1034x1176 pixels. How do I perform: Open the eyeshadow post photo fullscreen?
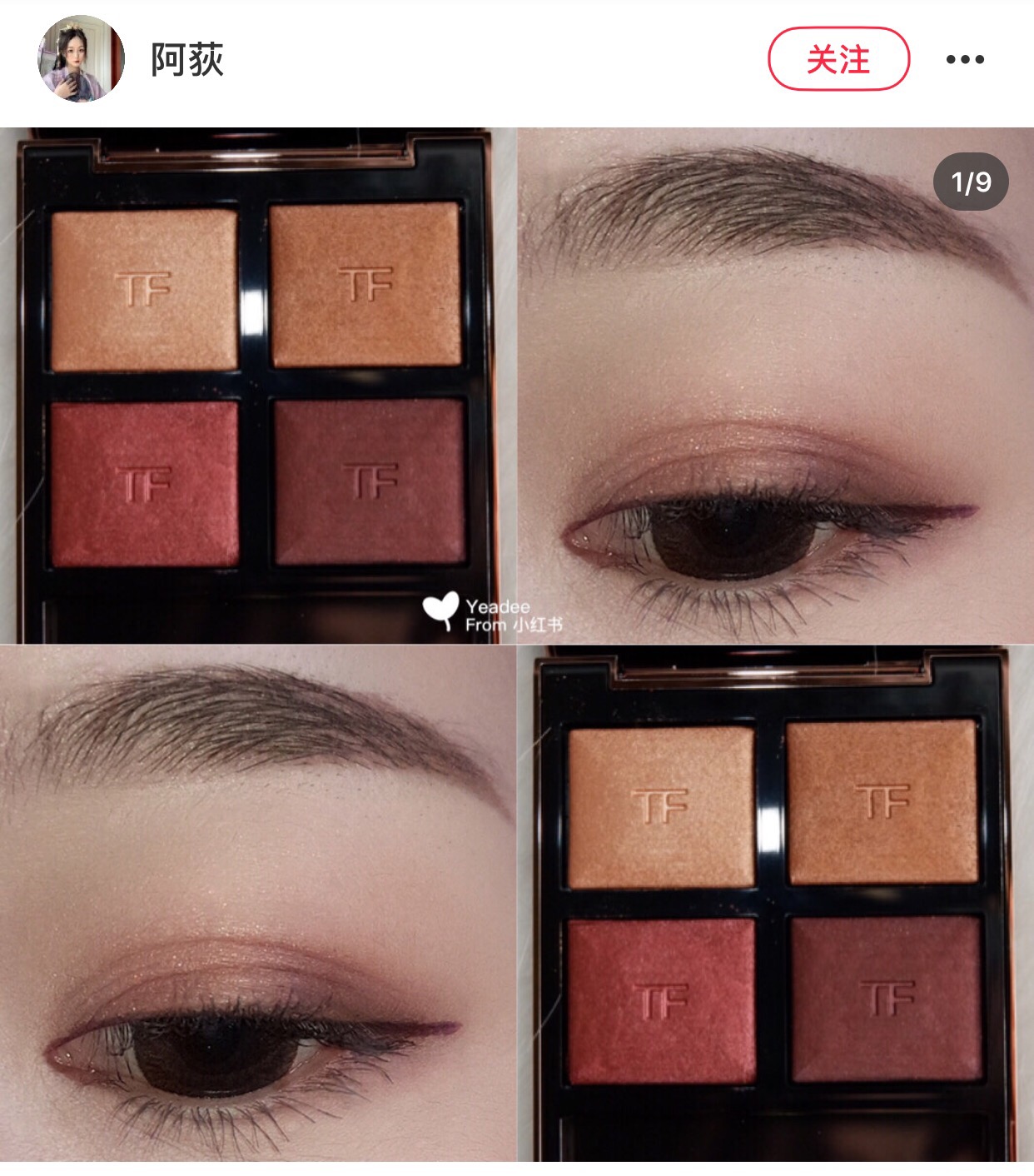pyautogui.click(x=516, y=643)
